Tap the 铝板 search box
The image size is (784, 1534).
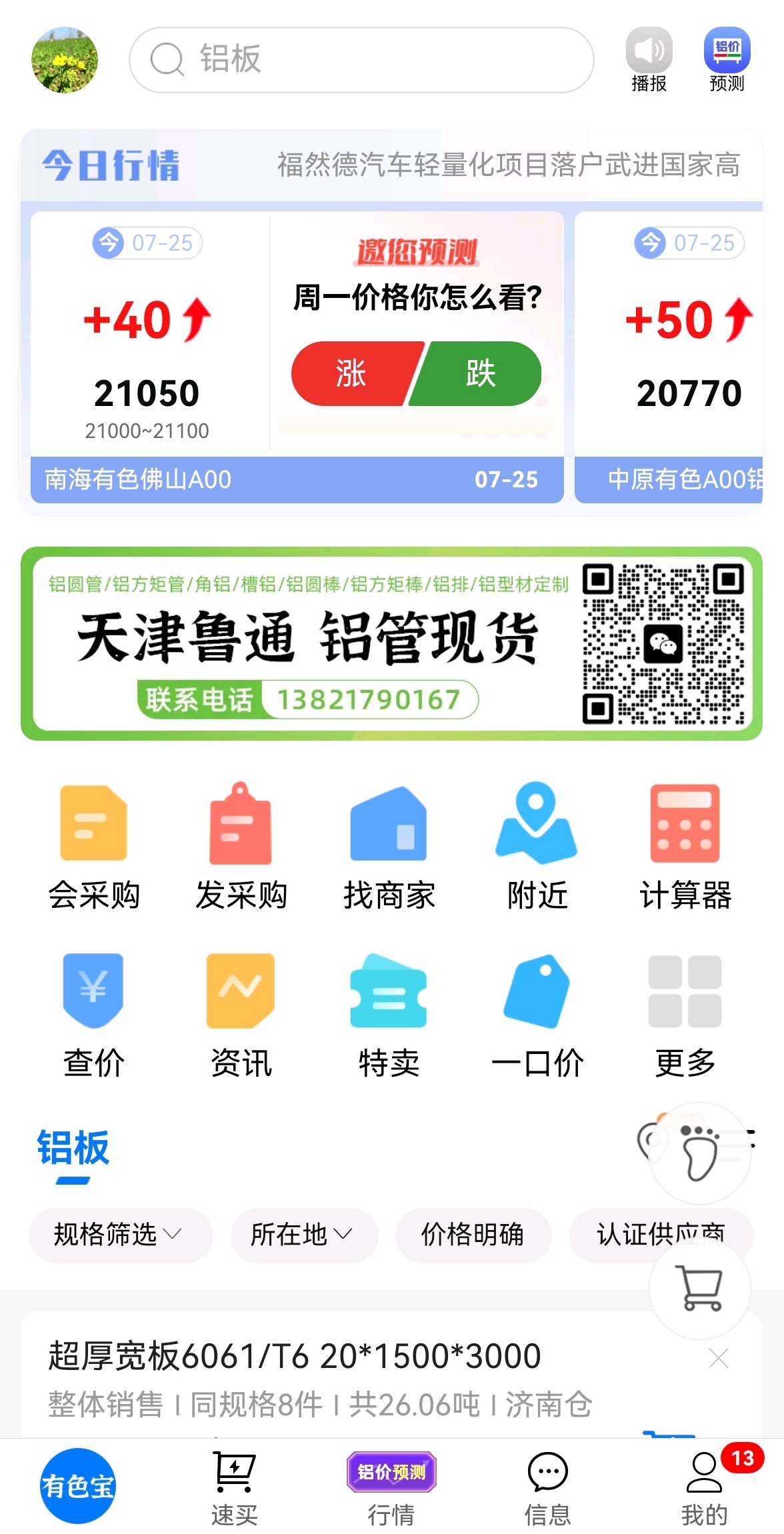(361, 60)
